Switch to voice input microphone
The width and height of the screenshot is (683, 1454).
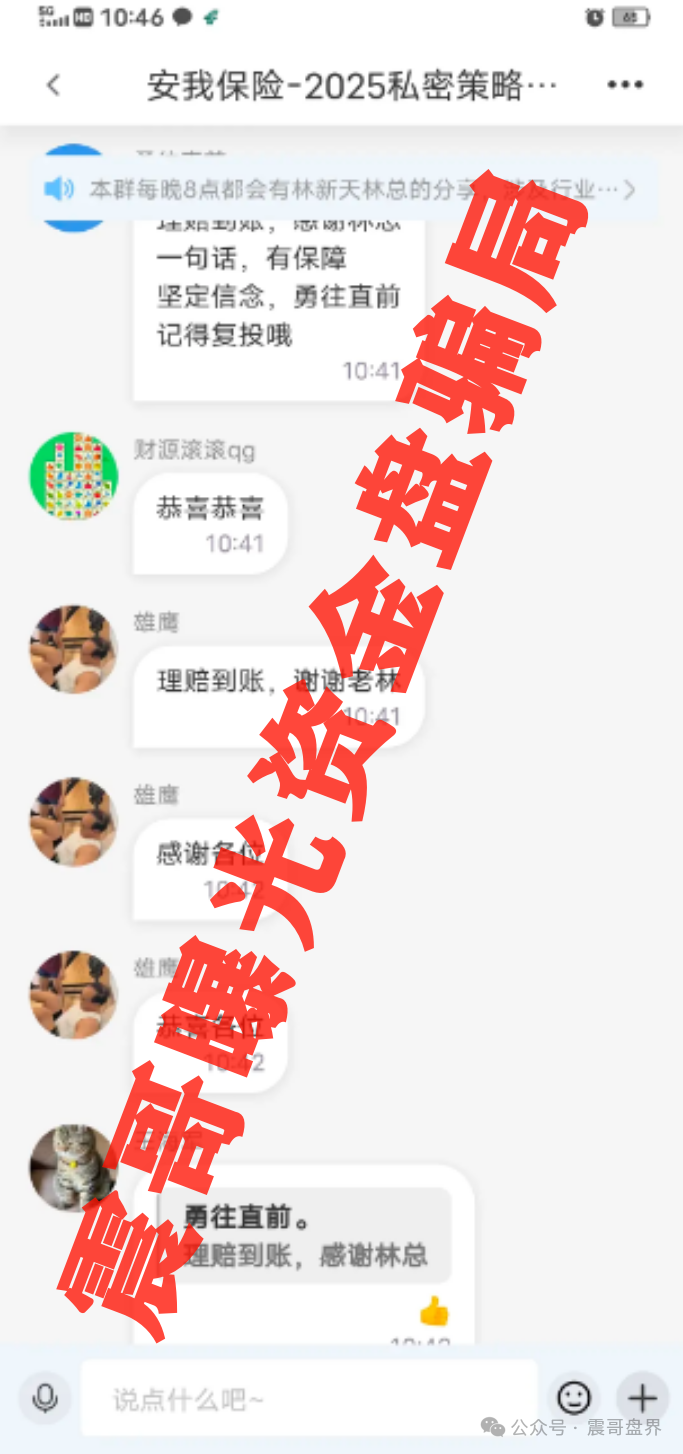click(45, 1397)
